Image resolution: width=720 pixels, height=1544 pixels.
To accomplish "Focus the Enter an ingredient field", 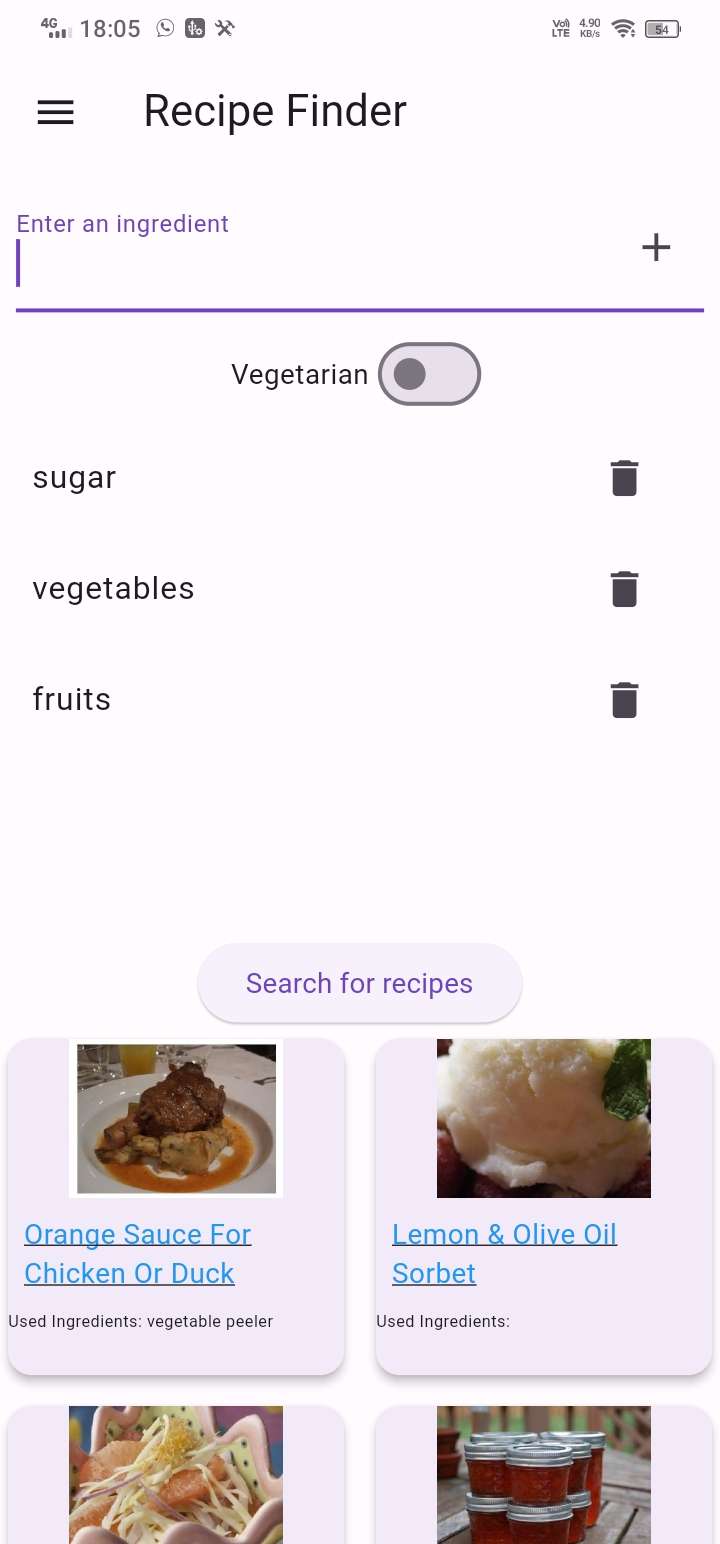I will point(320,266).
